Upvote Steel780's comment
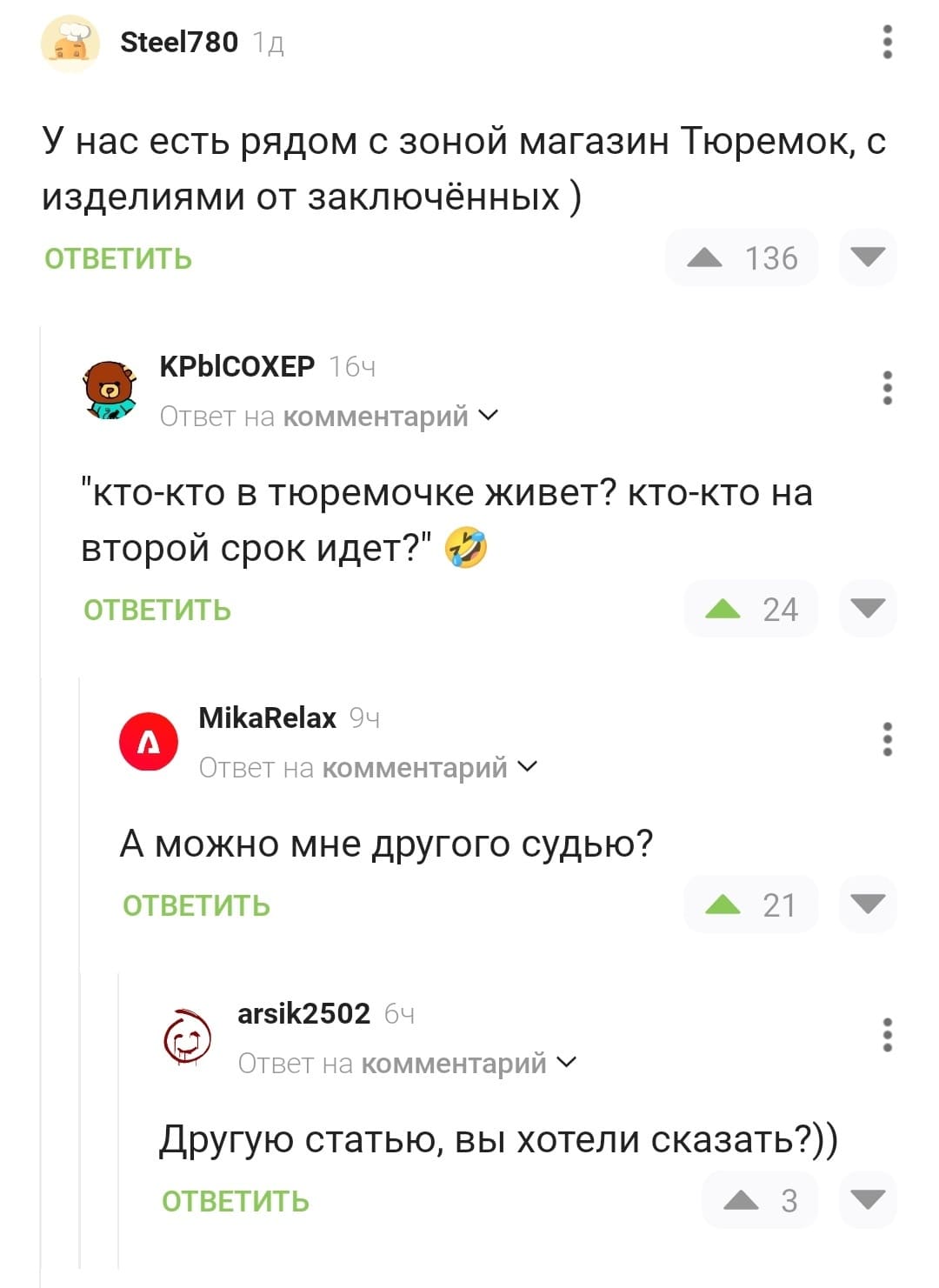 (x=705, y=257)
